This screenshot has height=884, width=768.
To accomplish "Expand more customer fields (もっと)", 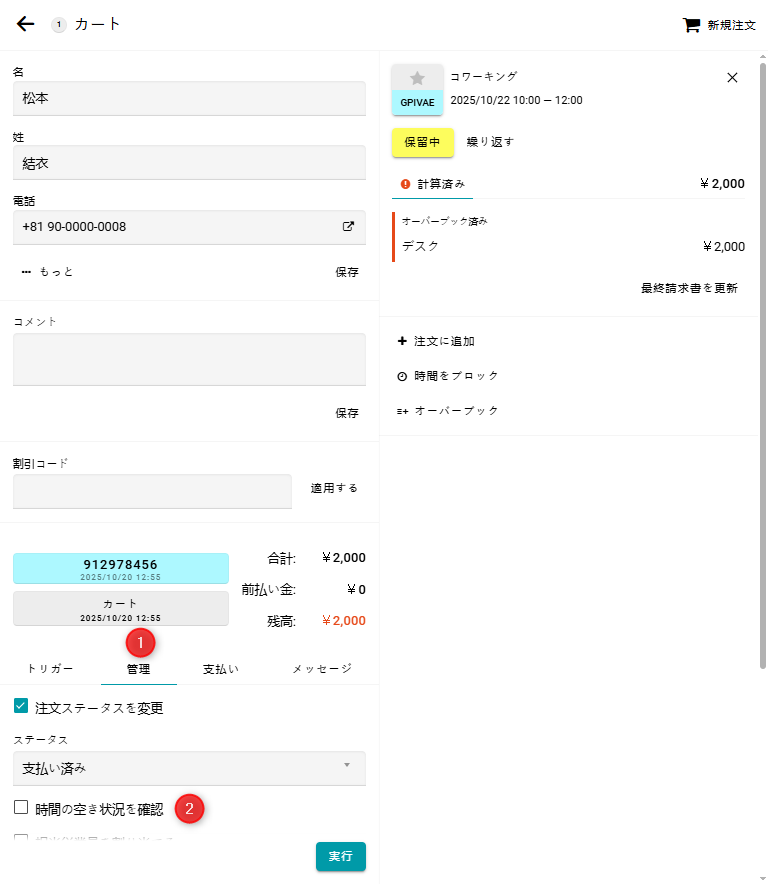I will (x=48, y=272).
